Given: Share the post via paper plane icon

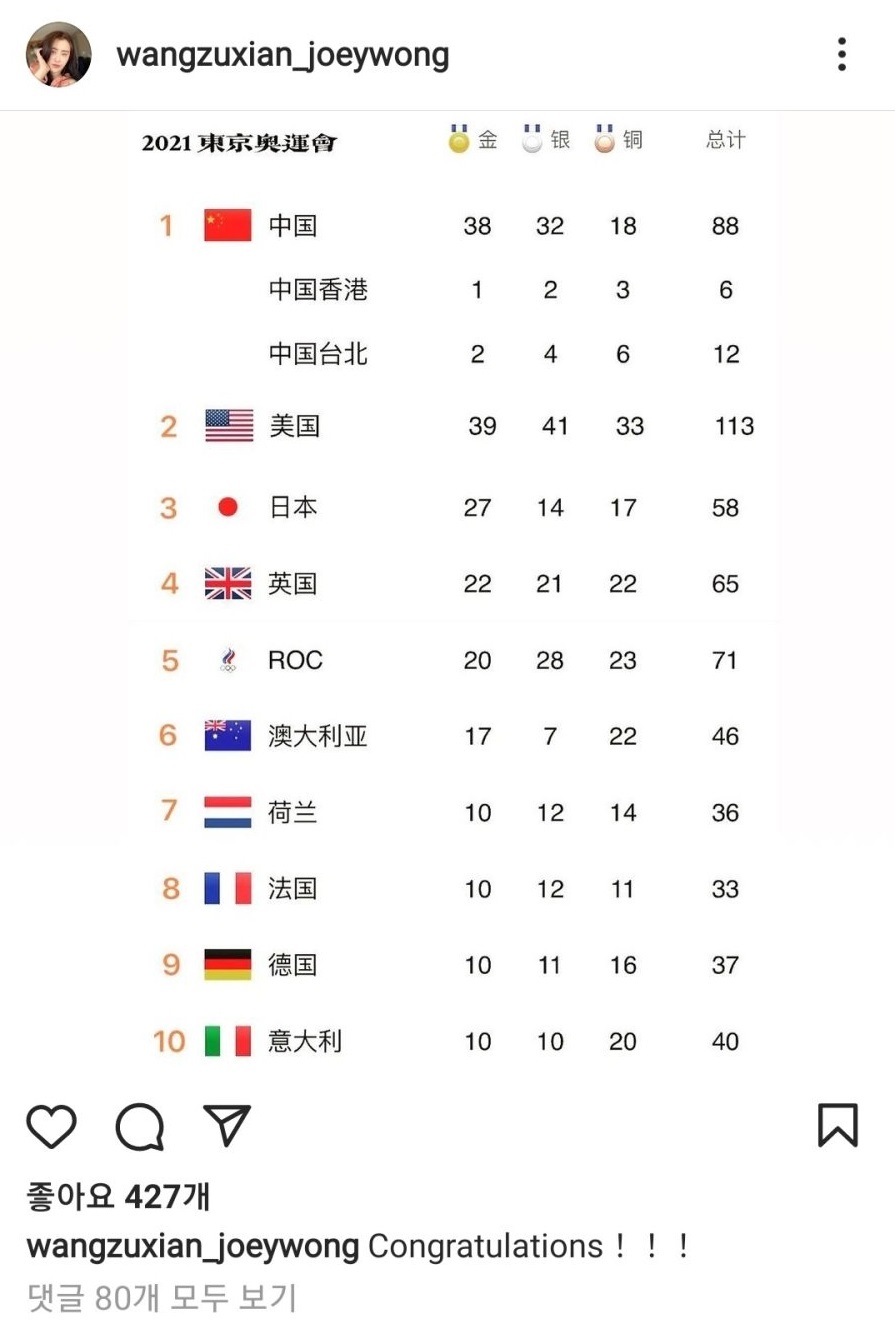Looking at the screenshot, I should [x=226, y=1126].
